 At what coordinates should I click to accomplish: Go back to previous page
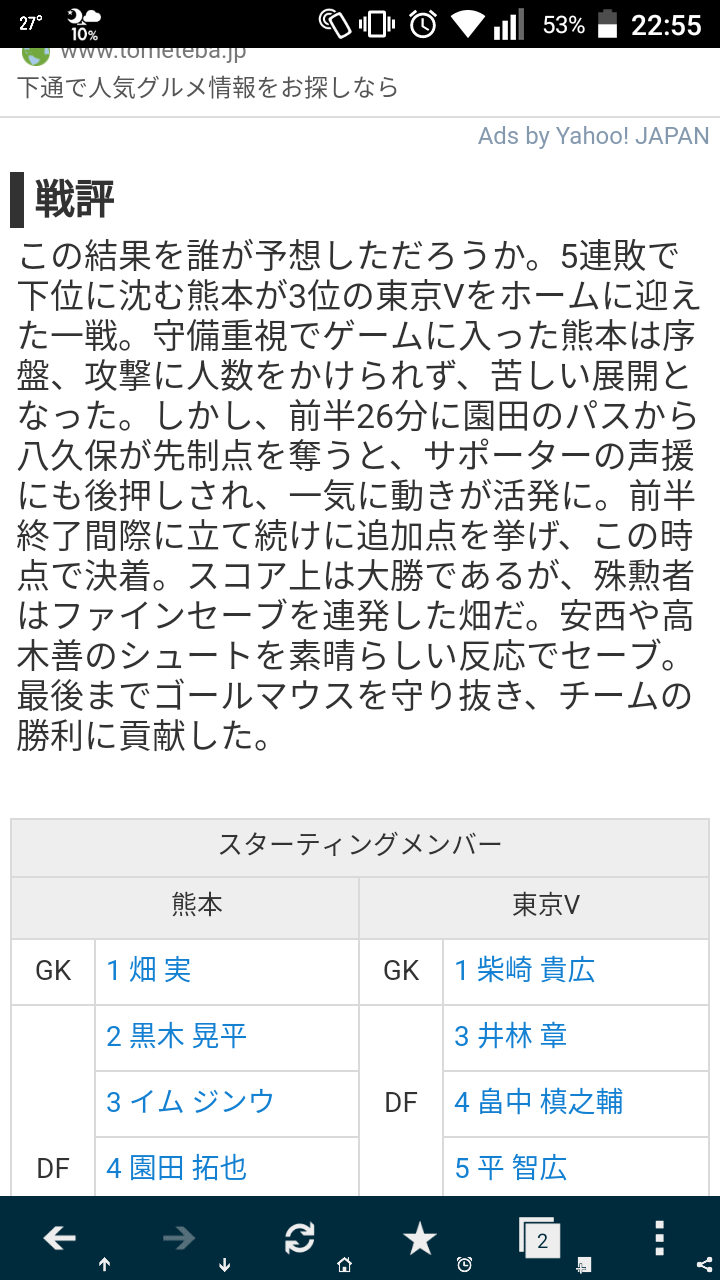pyautogui.click(x=60, y=1239)
